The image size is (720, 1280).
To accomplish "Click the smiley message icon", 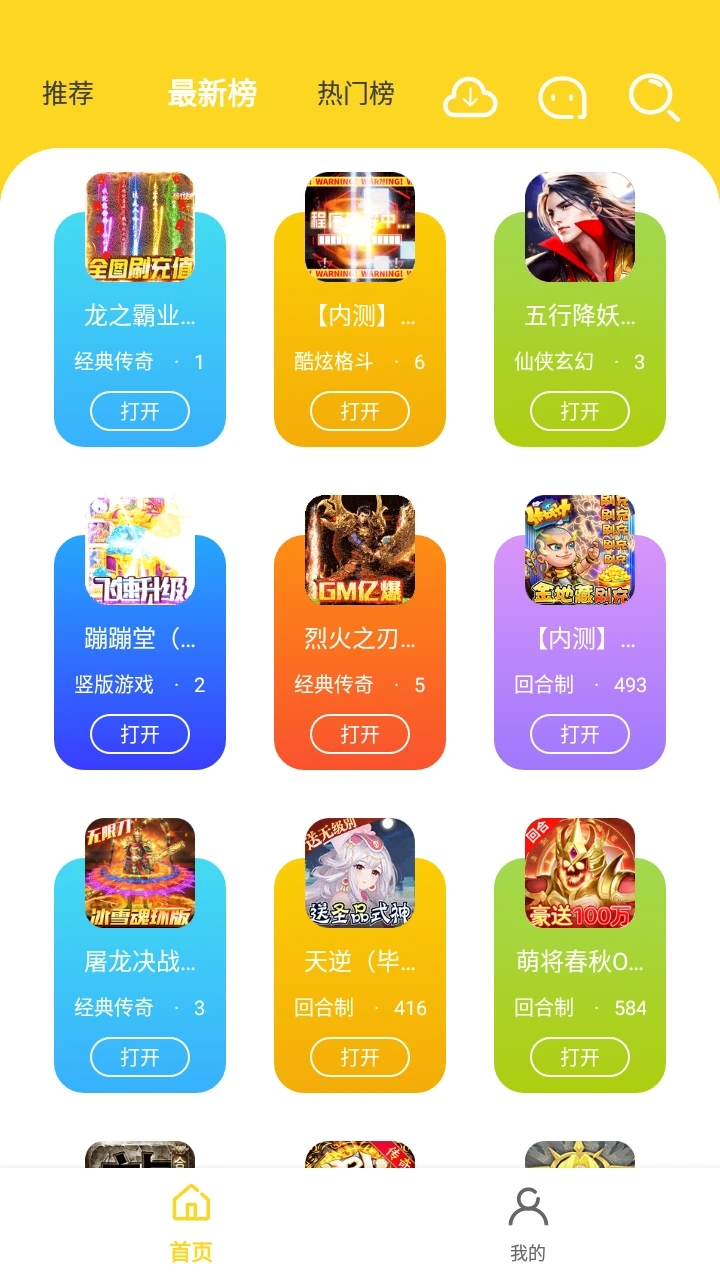I will [x=561, y=97].
